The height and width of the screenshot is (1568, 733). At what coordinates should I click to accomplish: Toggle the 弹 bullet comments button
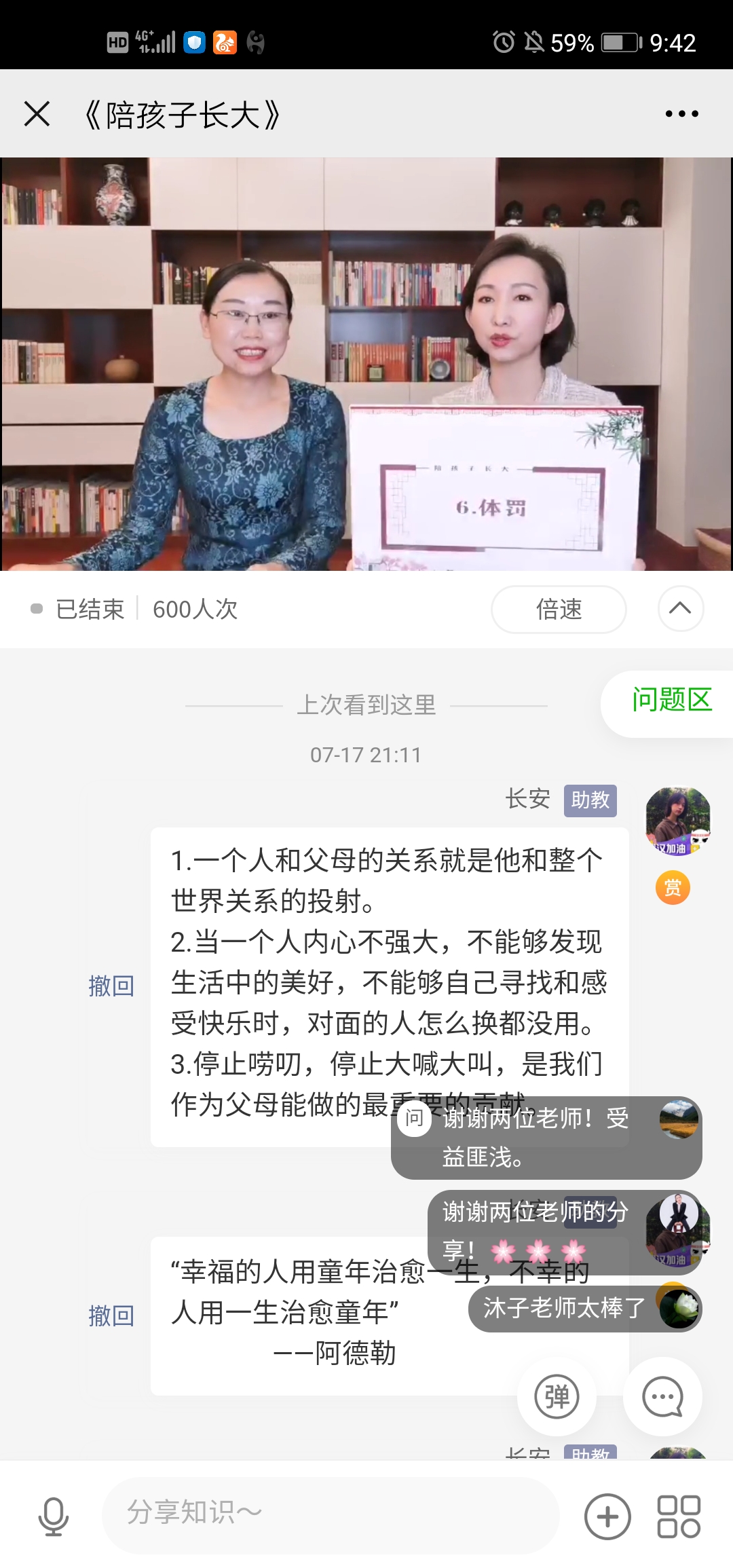tap(557, 1396)
